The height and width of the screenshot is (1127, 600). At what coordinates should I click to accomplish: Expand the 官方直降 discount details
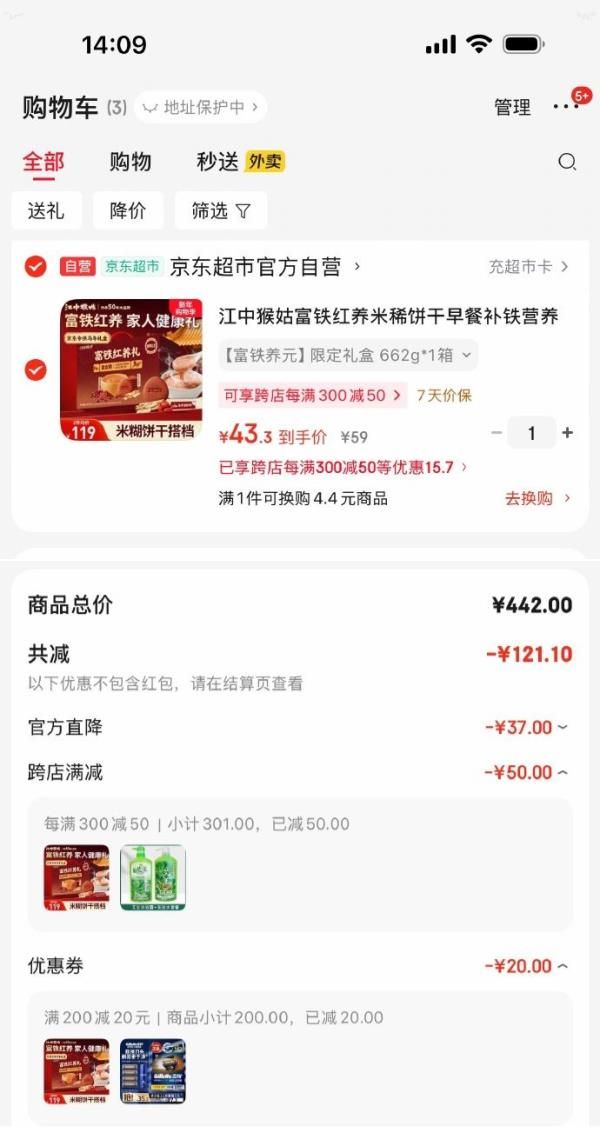pos(526,727)
